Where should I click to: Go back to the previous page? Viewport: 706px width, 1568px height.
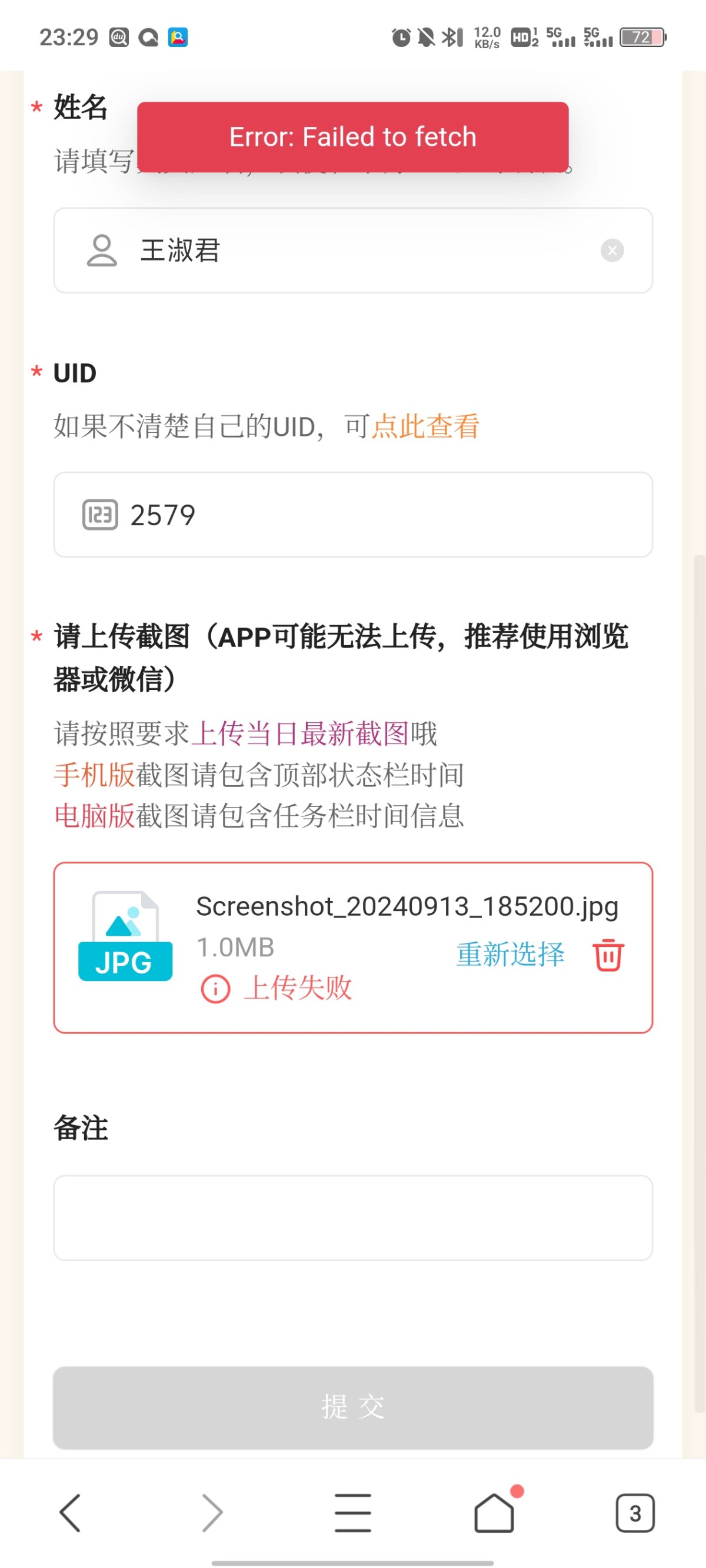click(70, 1512)
